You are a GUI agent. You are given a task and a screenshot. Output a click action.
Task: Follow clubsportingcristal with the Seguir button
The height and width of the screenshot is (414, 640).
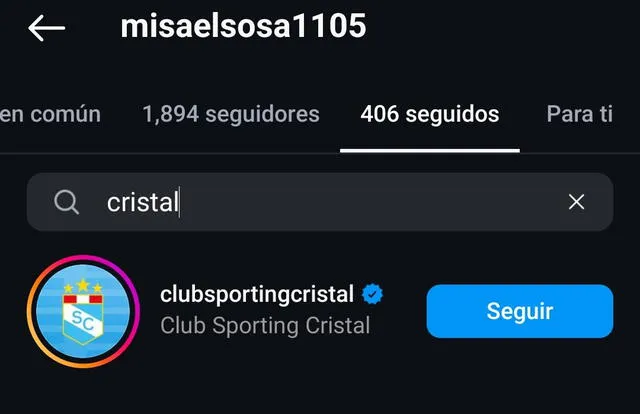519,311
